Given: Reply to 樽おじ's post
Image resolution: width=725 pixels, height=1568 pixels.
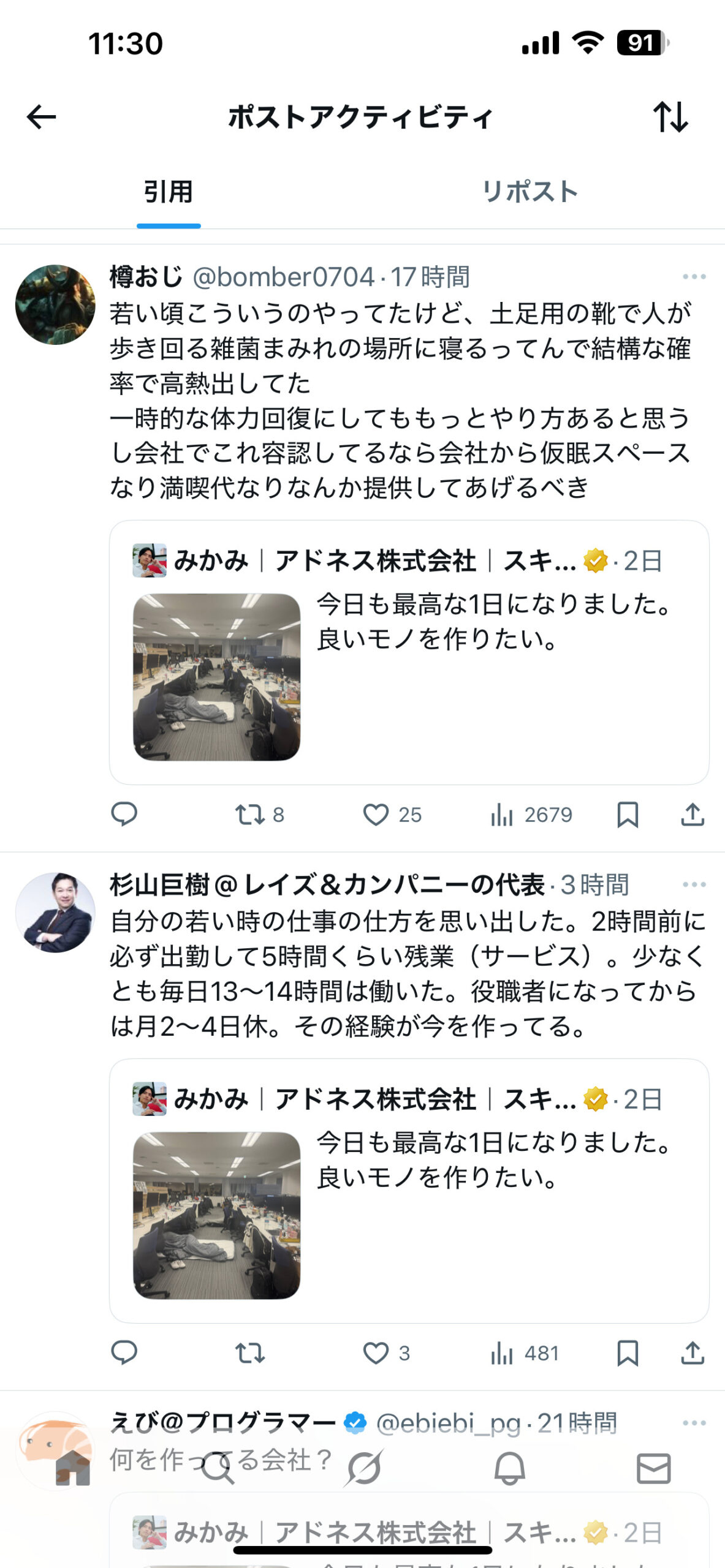Looking at the screenshot, I should [124, 815].
